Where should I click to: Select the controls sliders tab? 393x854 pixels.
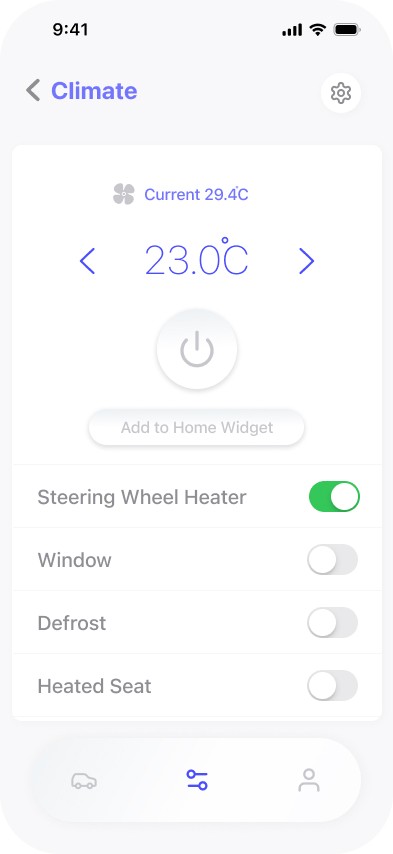pos(197,780)
